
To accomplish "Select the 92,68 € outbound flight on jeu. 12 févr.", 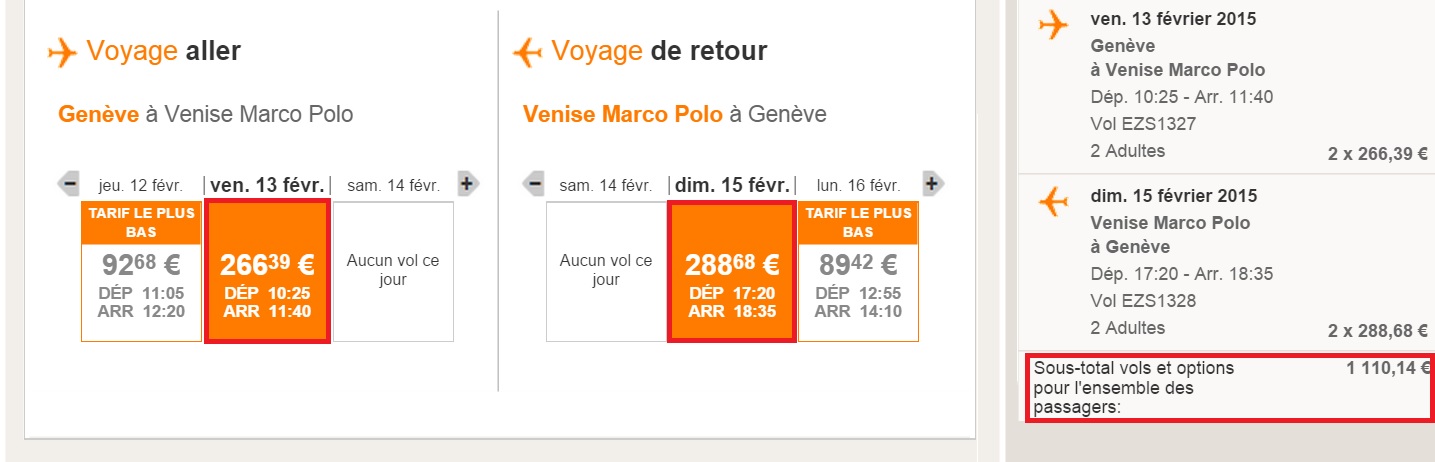I will pyautogui.click(x=141, y=280).
